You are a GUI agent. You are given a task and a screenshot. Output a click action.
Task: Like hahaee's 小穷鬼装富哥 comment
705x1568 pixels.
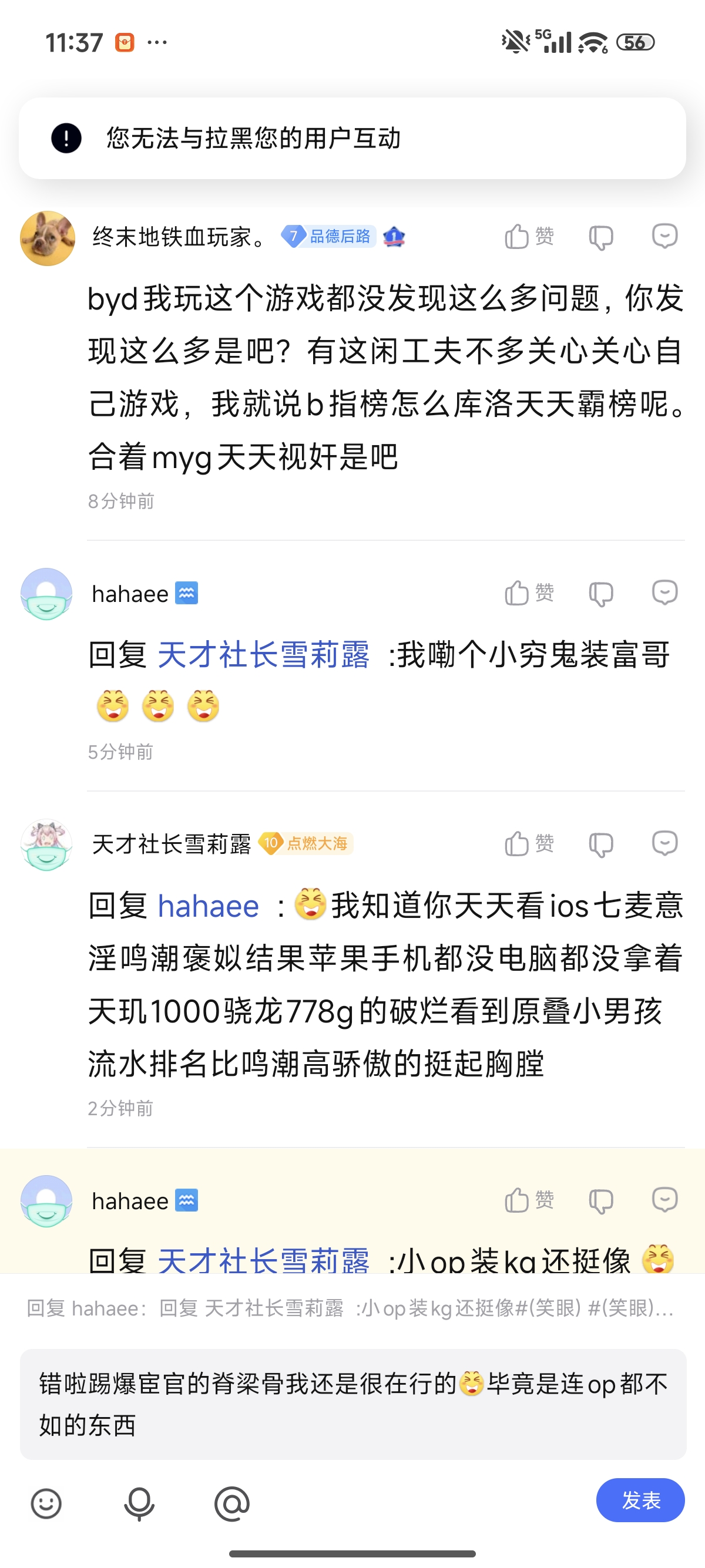coord(528,593)
